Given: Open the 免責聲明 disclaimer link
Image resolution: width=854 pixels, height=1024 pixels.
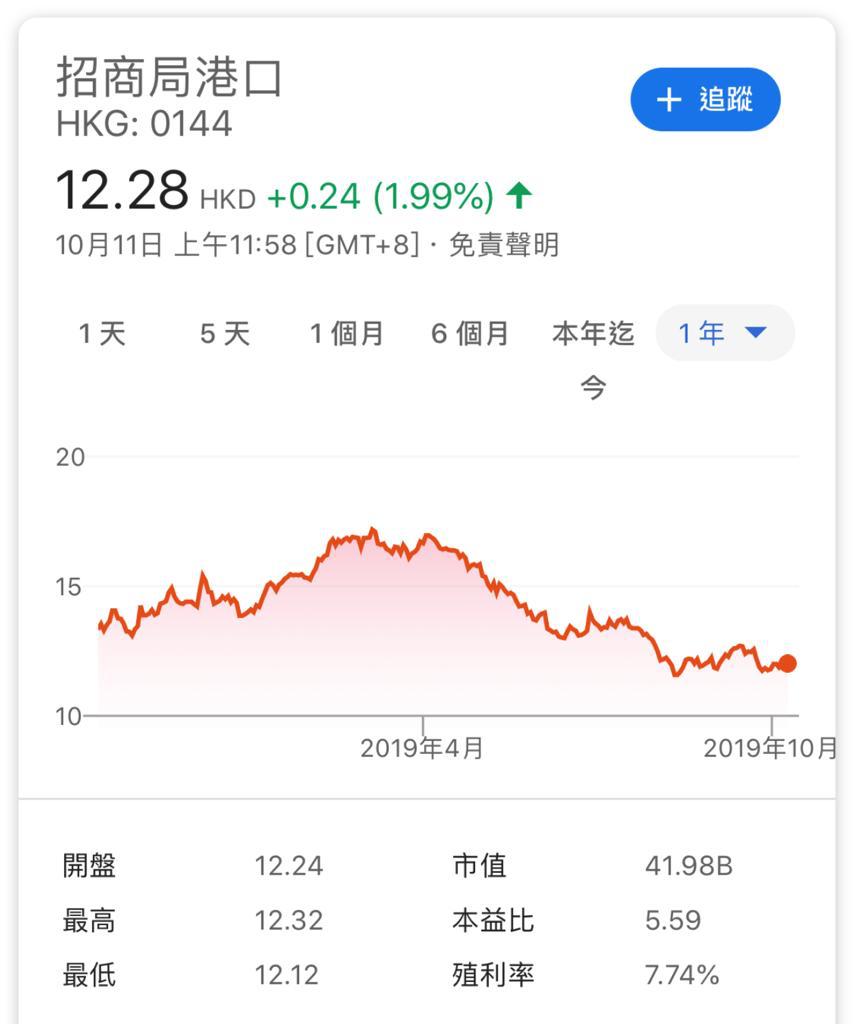Looking at the screenshot, I should click(504, 245).
